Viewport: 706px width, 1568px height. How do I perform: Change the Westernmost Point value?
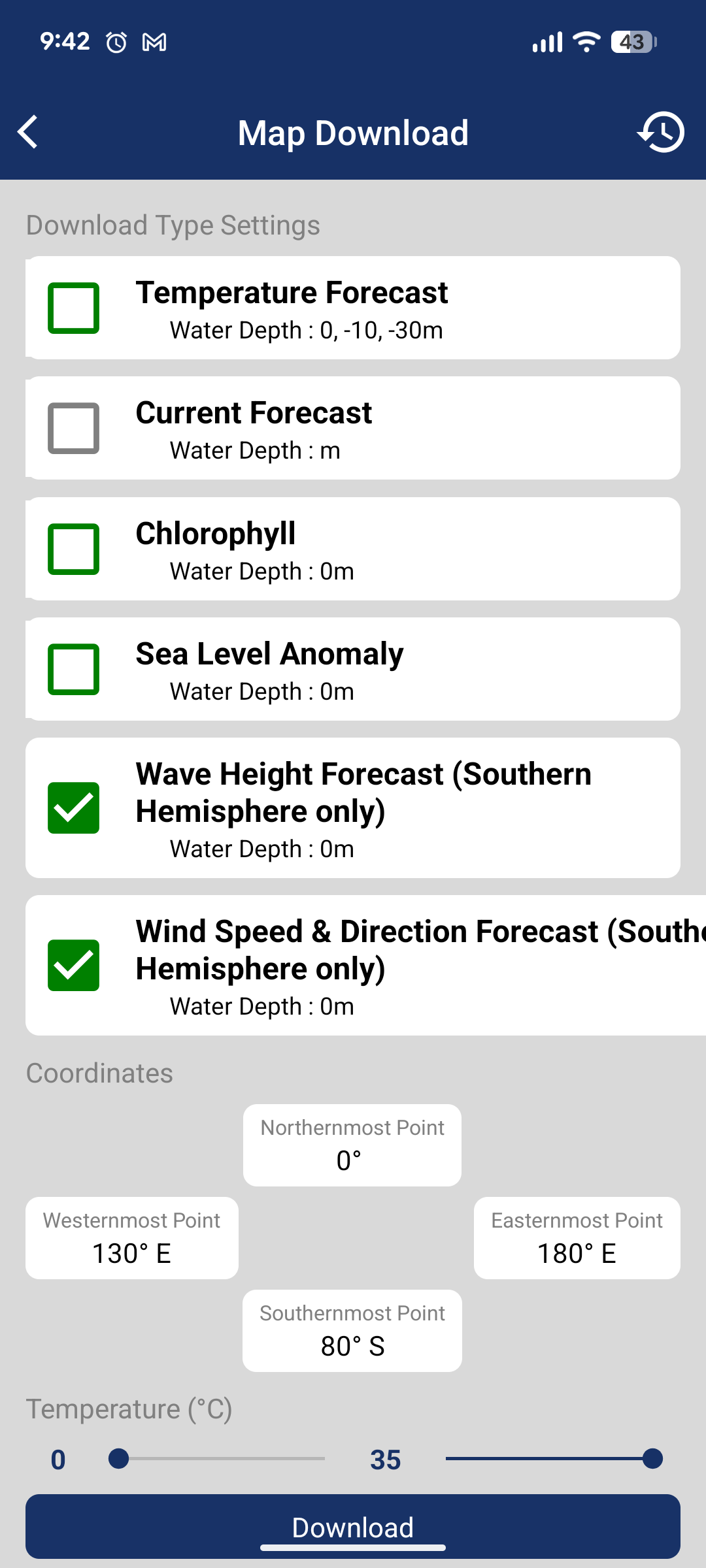click(132, 1238)
